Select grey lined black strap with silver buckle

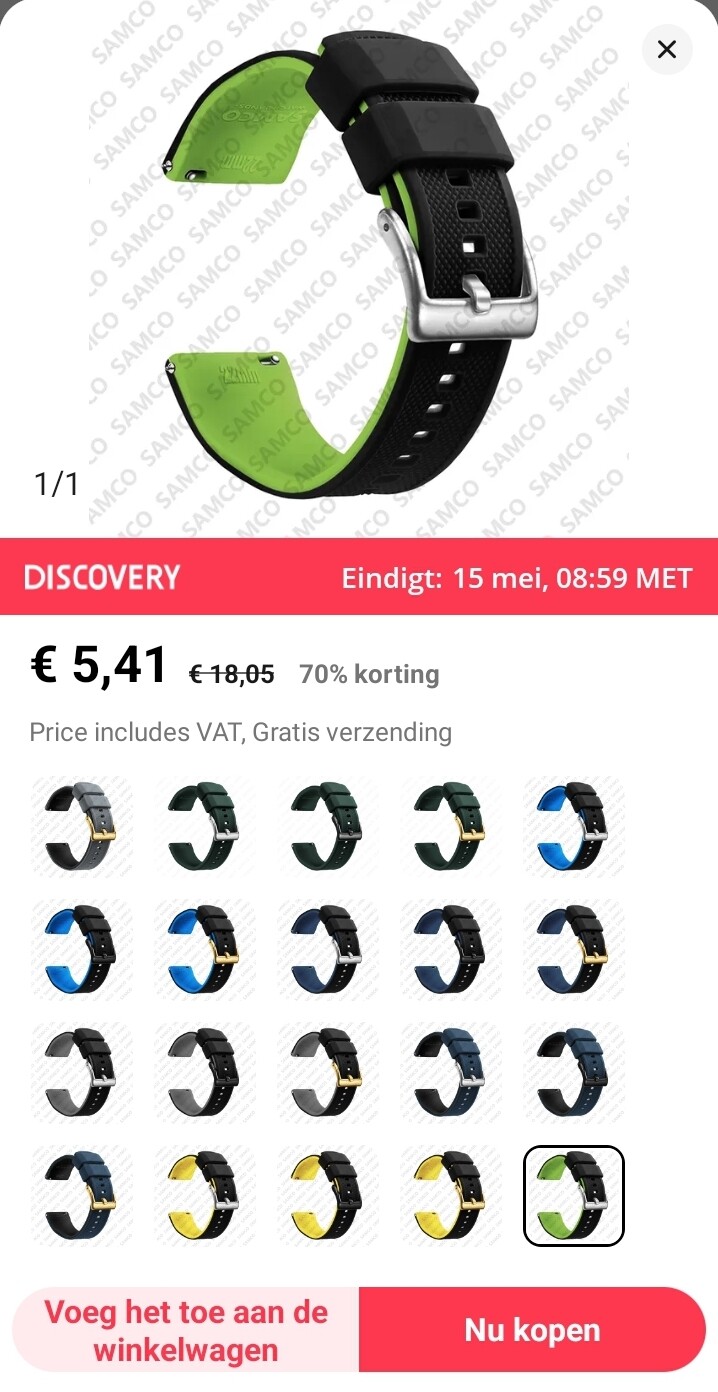(x=81, y=1073)
